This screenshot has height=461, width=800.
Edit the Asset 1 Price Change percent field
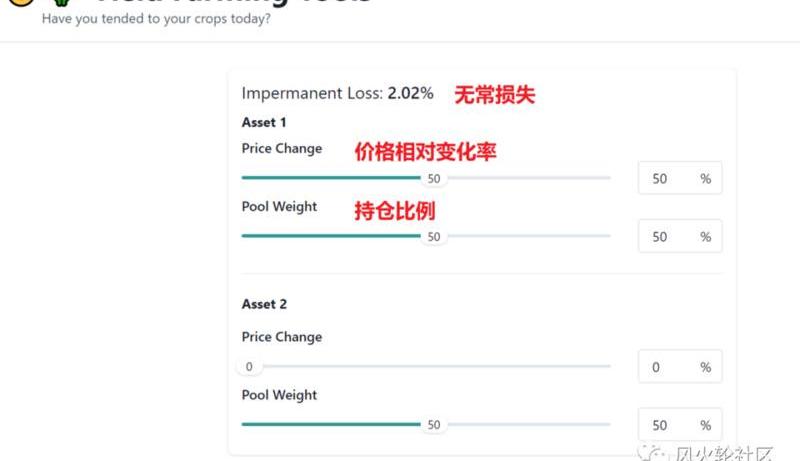tap(665, 179)
